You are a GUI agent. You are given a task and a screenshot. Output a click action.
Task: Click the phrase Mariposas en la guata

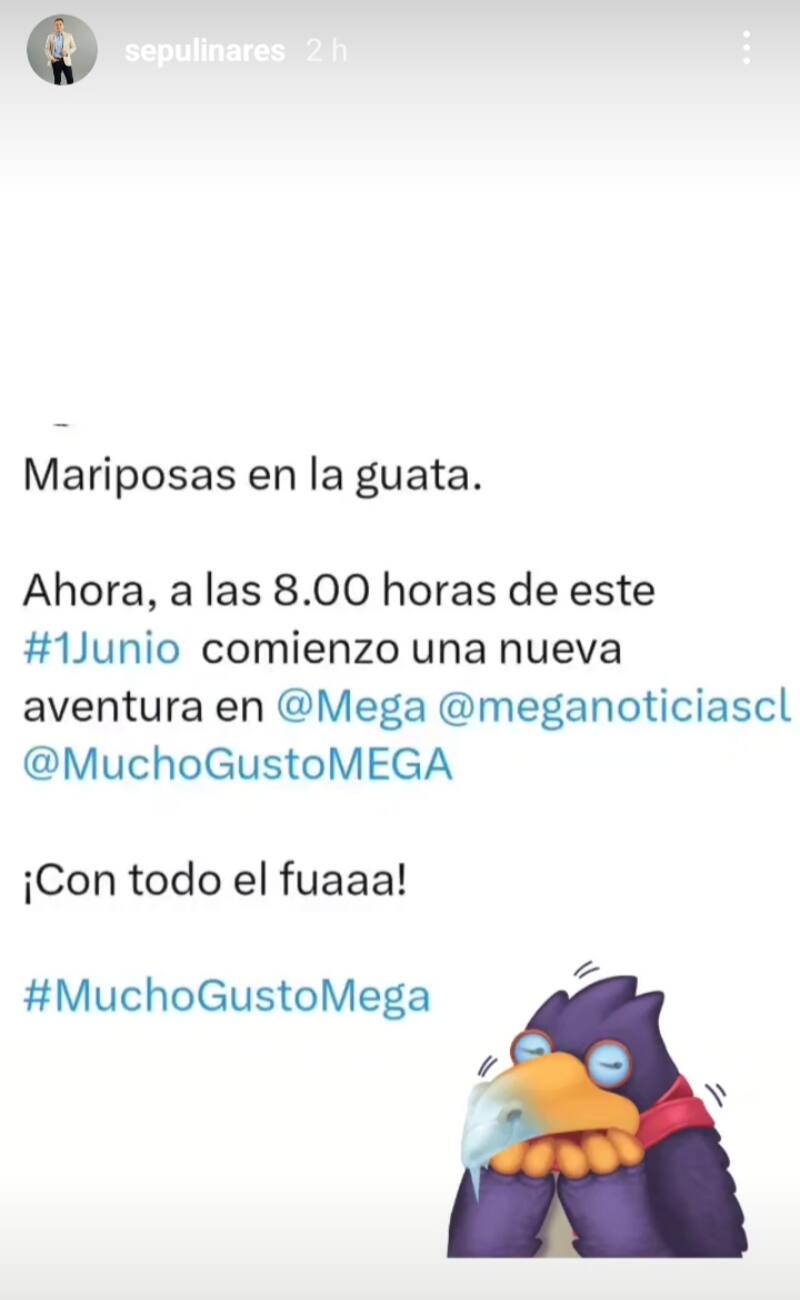pyautogui.click(x=252, y=474)
